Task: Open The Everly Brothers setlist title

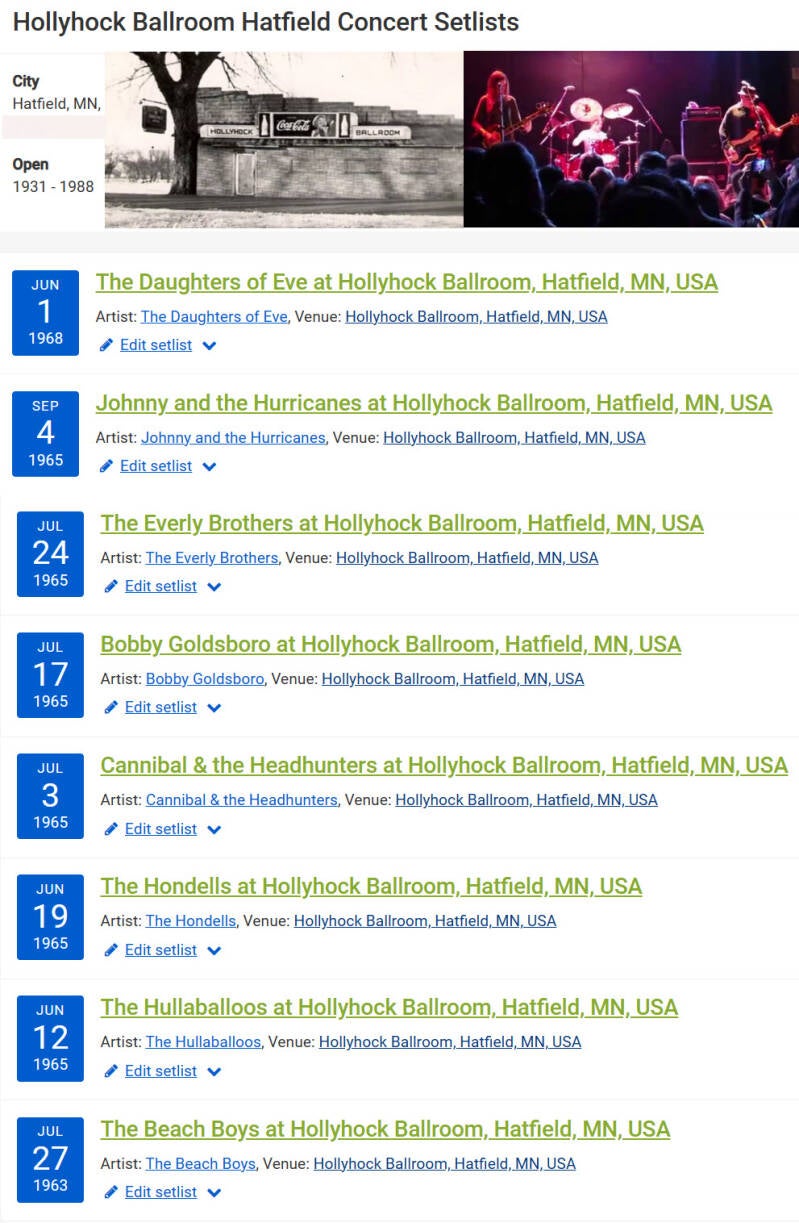Action: [401, 523]
